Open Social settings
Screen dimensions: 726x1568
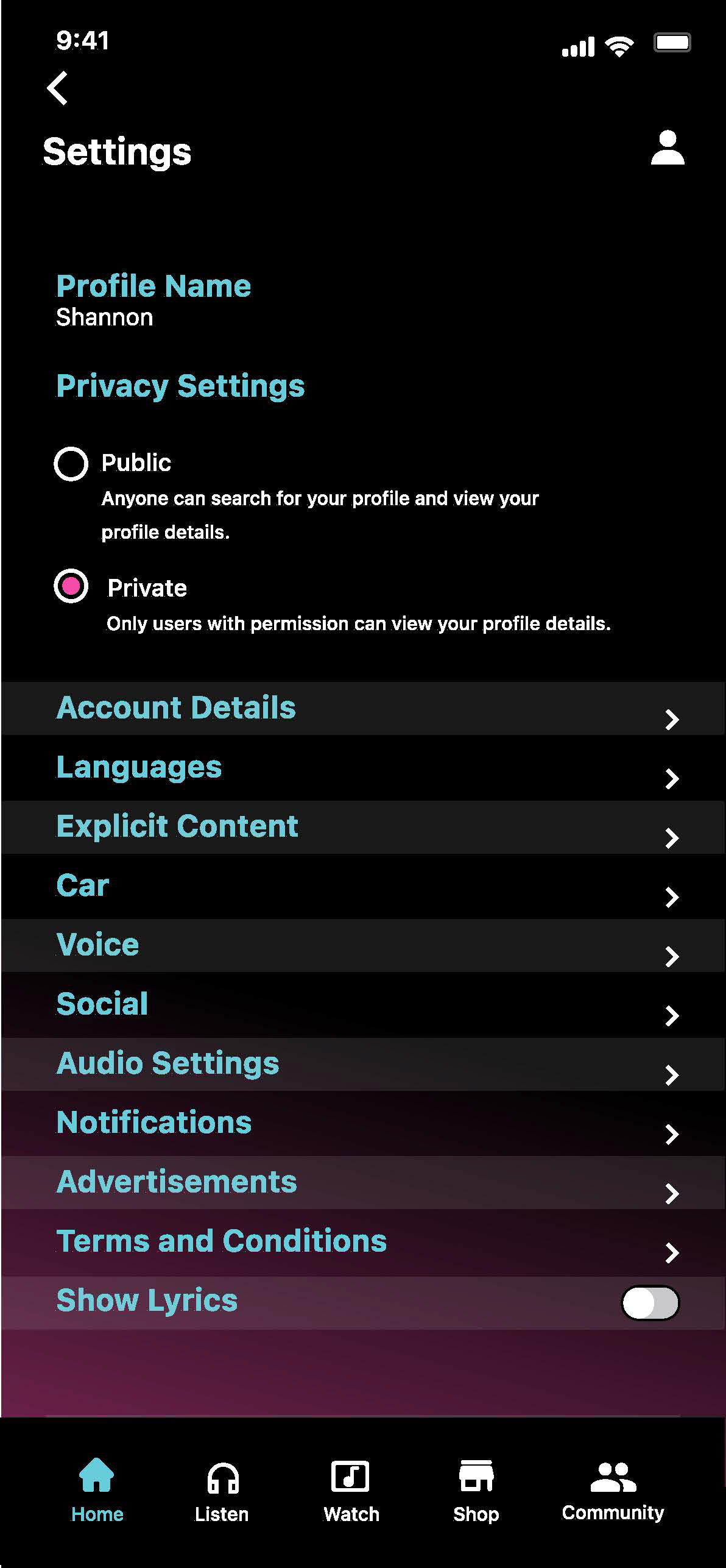click(363, 1005)
